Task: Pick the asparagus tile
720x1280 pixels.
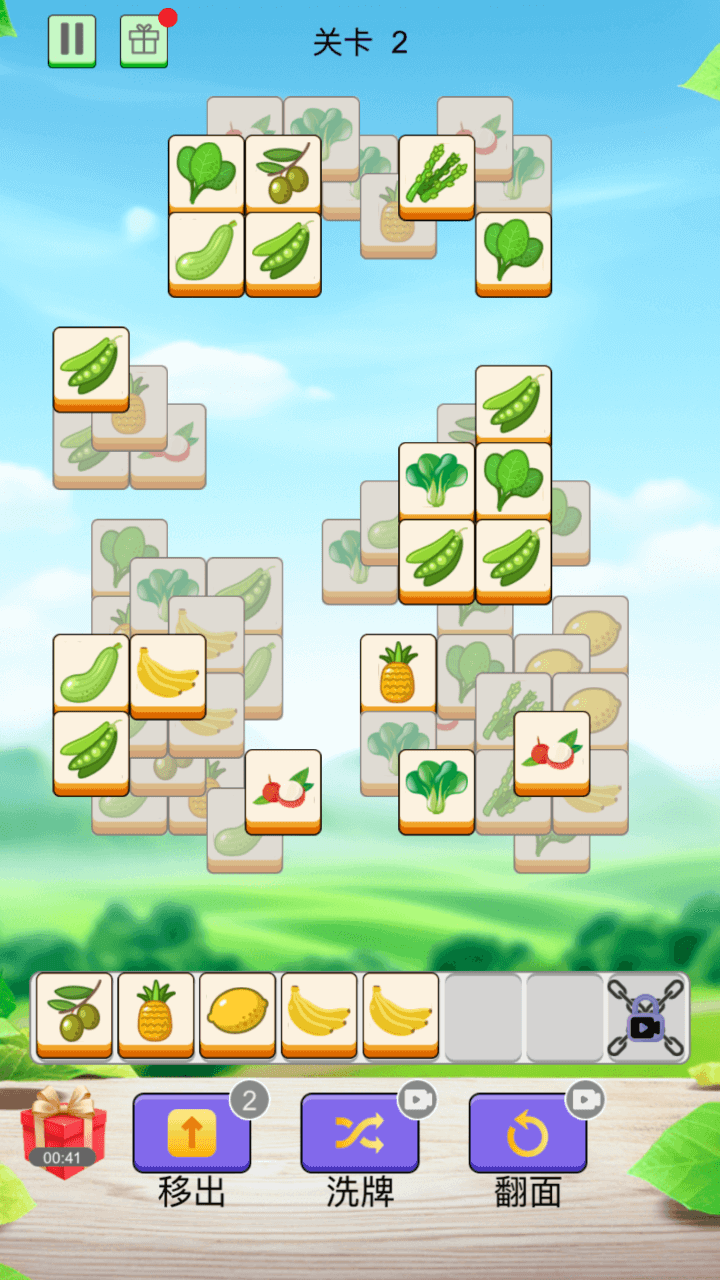Action: point(437,174)
